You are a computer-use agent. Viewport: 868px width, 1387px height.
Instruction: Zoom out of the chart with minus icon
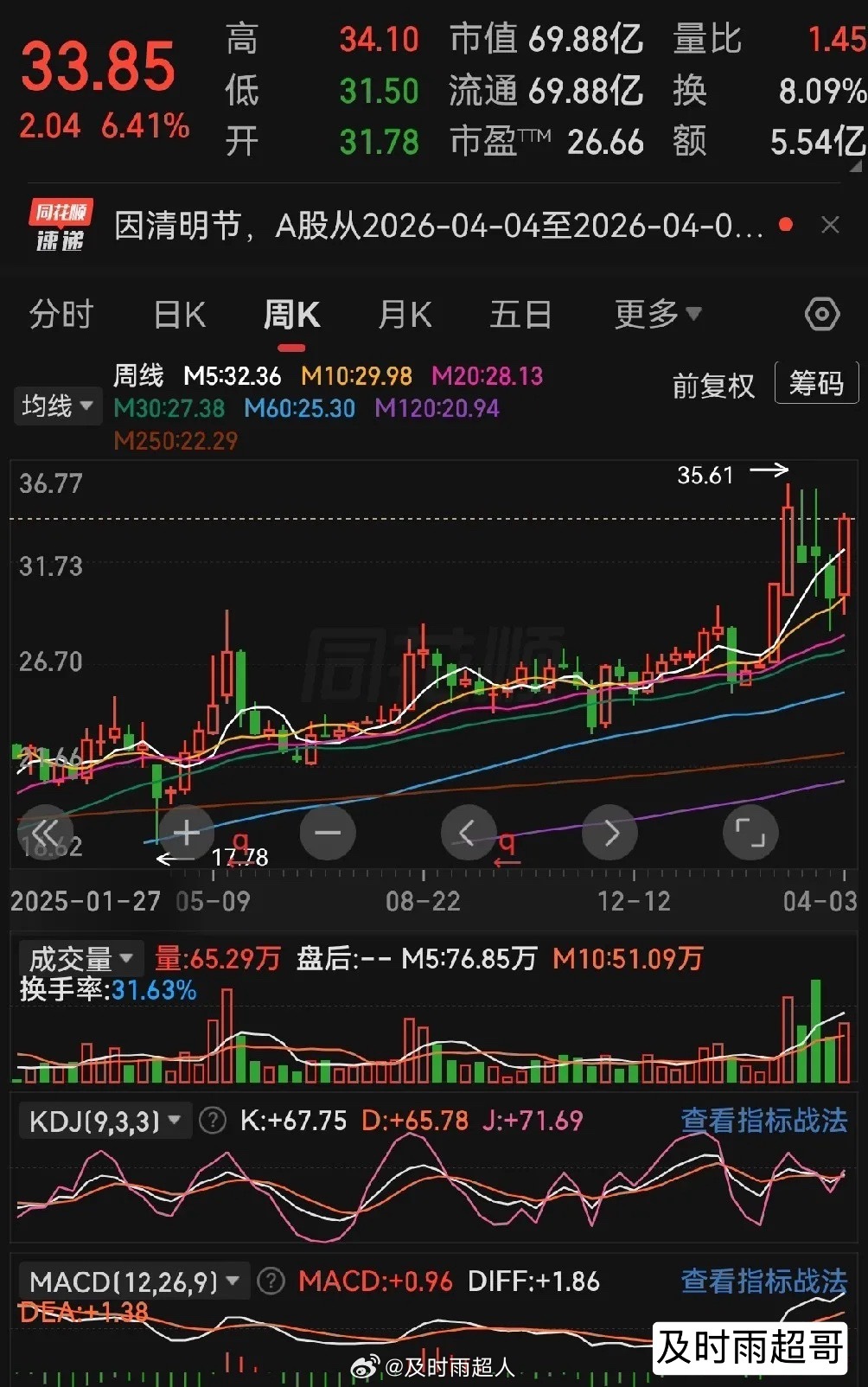326,833
